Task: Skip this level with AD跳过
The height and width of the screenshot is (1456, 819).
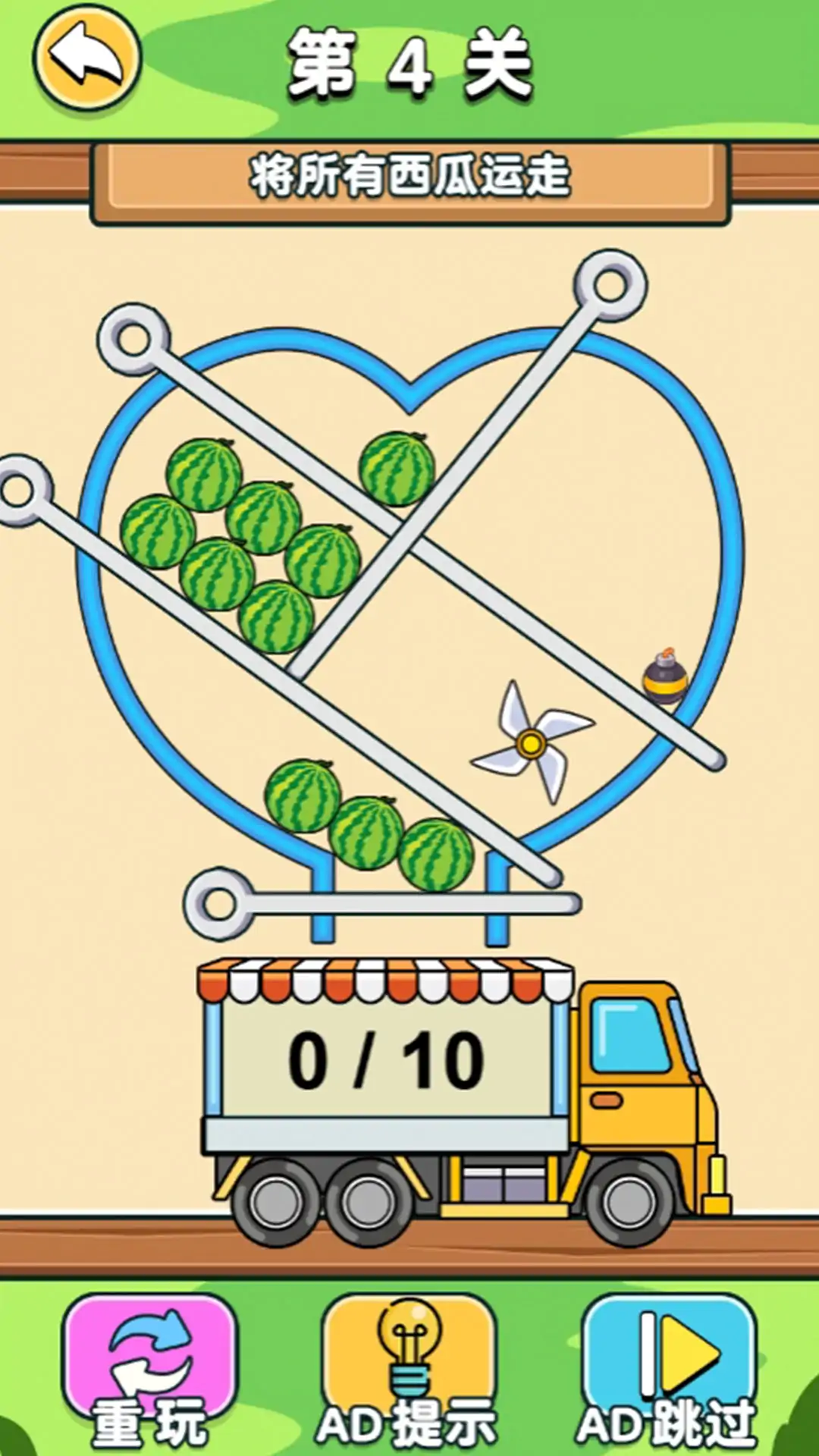Action: tap(669, 1370)
